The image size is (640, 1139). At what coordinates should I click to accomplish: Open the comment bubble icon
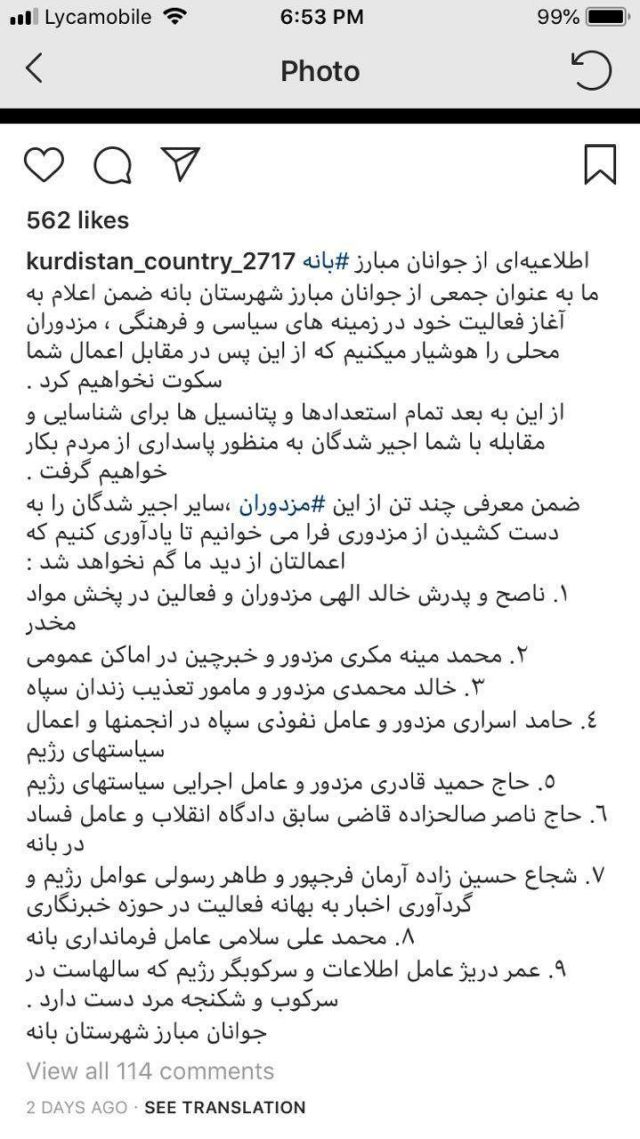(114, 165)
